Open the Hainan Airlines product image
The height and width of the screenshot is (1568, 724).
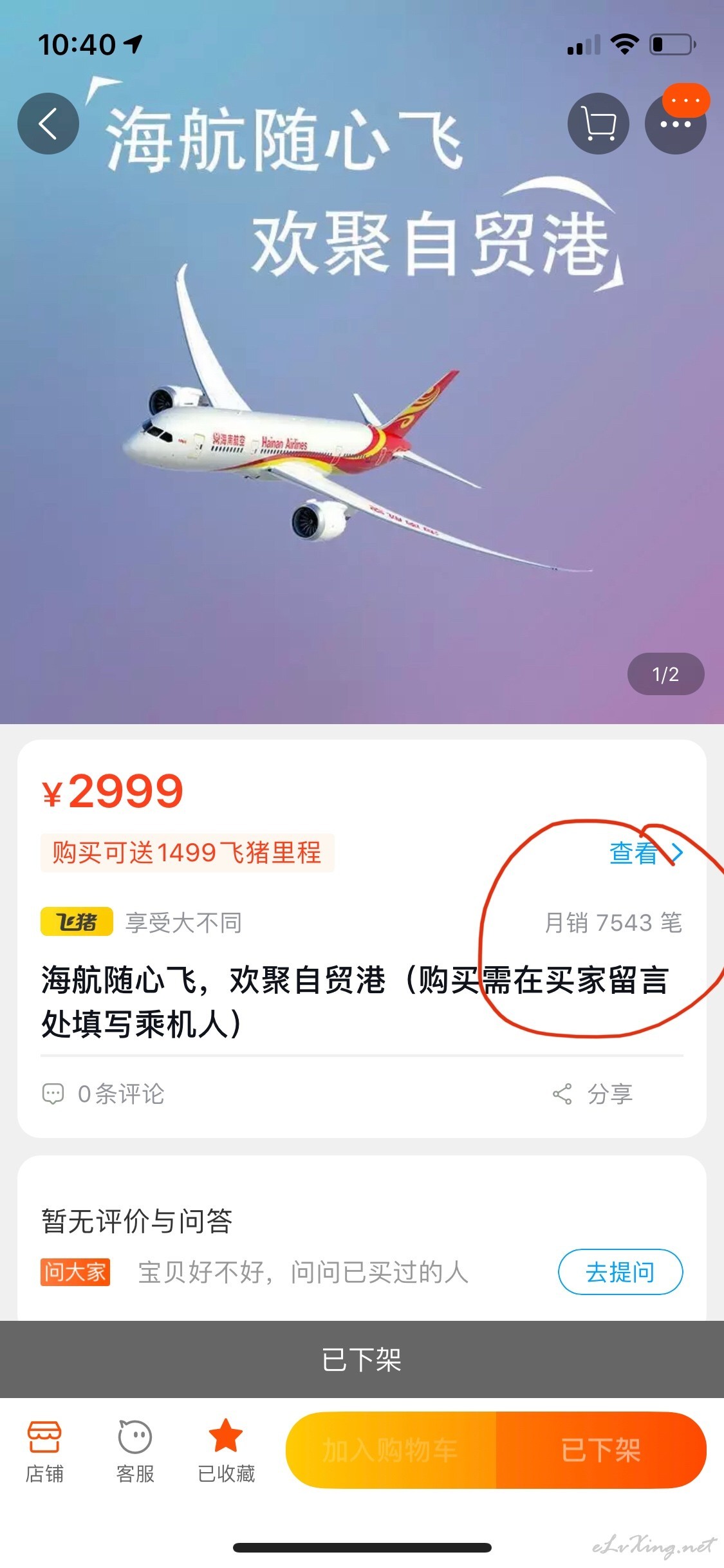(362, 399)
